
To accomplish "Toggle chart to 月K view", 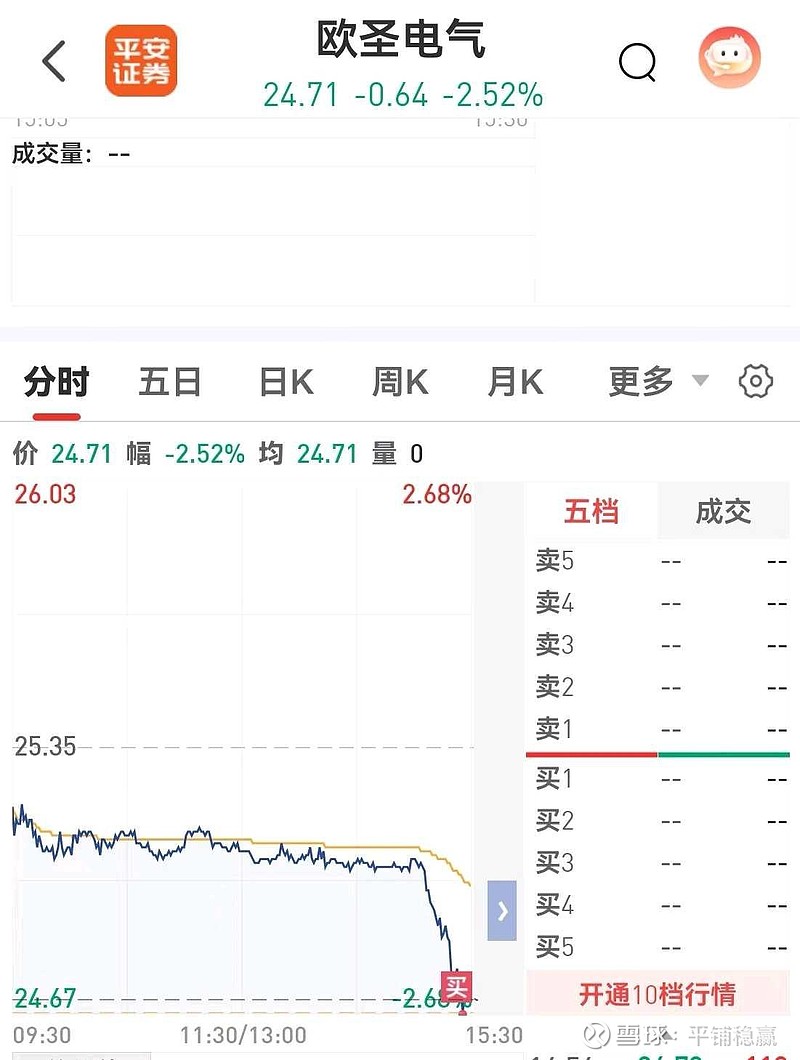I will click(514, 382).
